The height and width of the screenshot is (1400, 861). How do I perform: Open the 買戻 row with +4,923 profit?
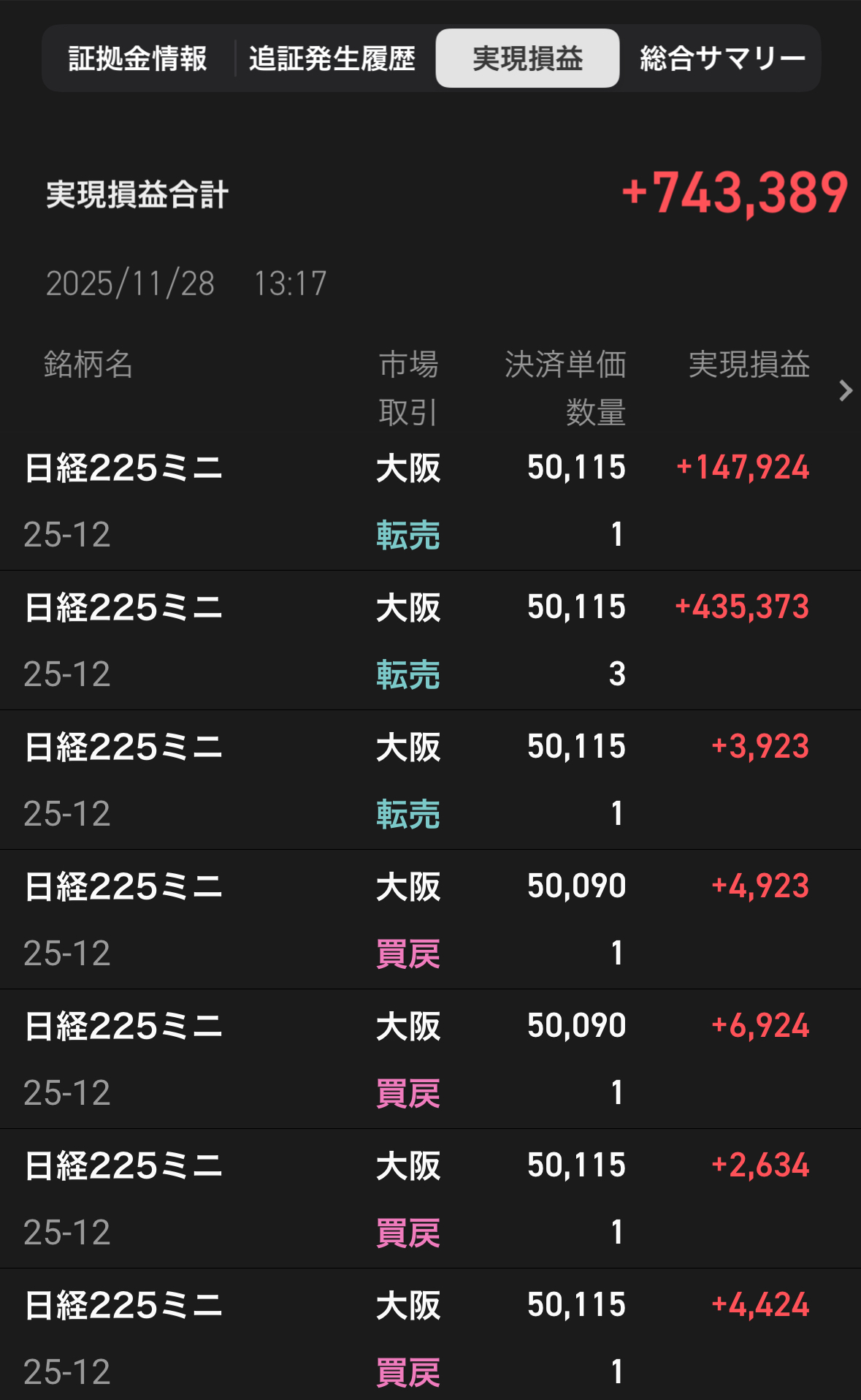click(x=430, y=920)
